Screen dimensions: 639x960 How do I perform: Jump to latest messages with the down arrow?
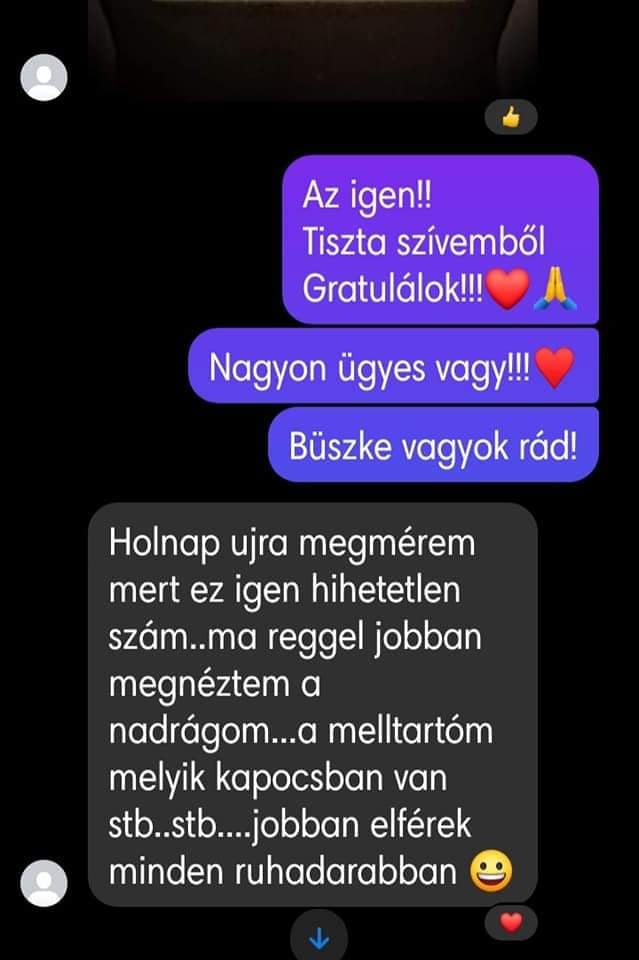(319, 938)
